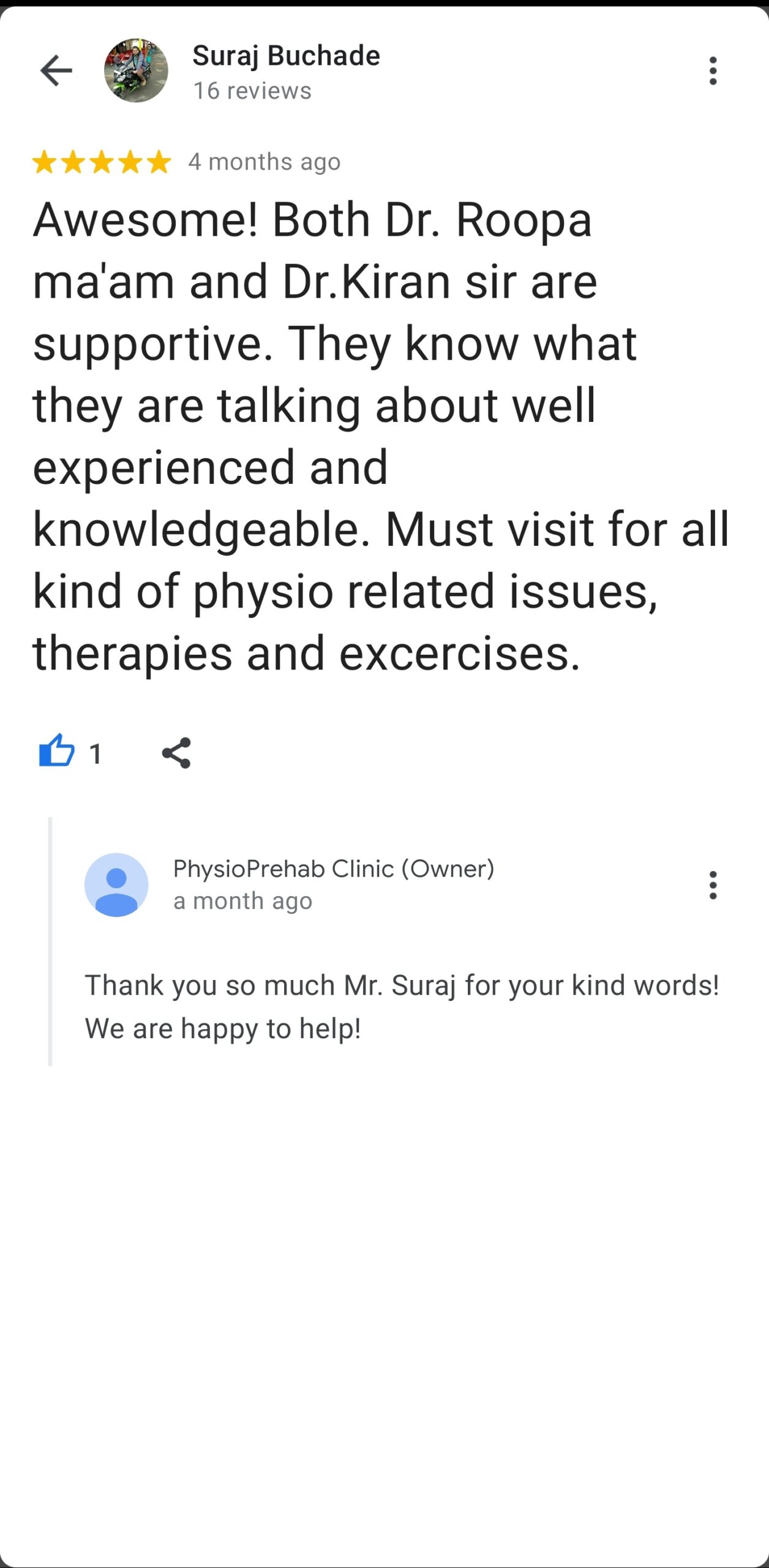Share Suraj Buchade's review
The height and width of the screenshot is (1568, 769).
tap(176, 753)
